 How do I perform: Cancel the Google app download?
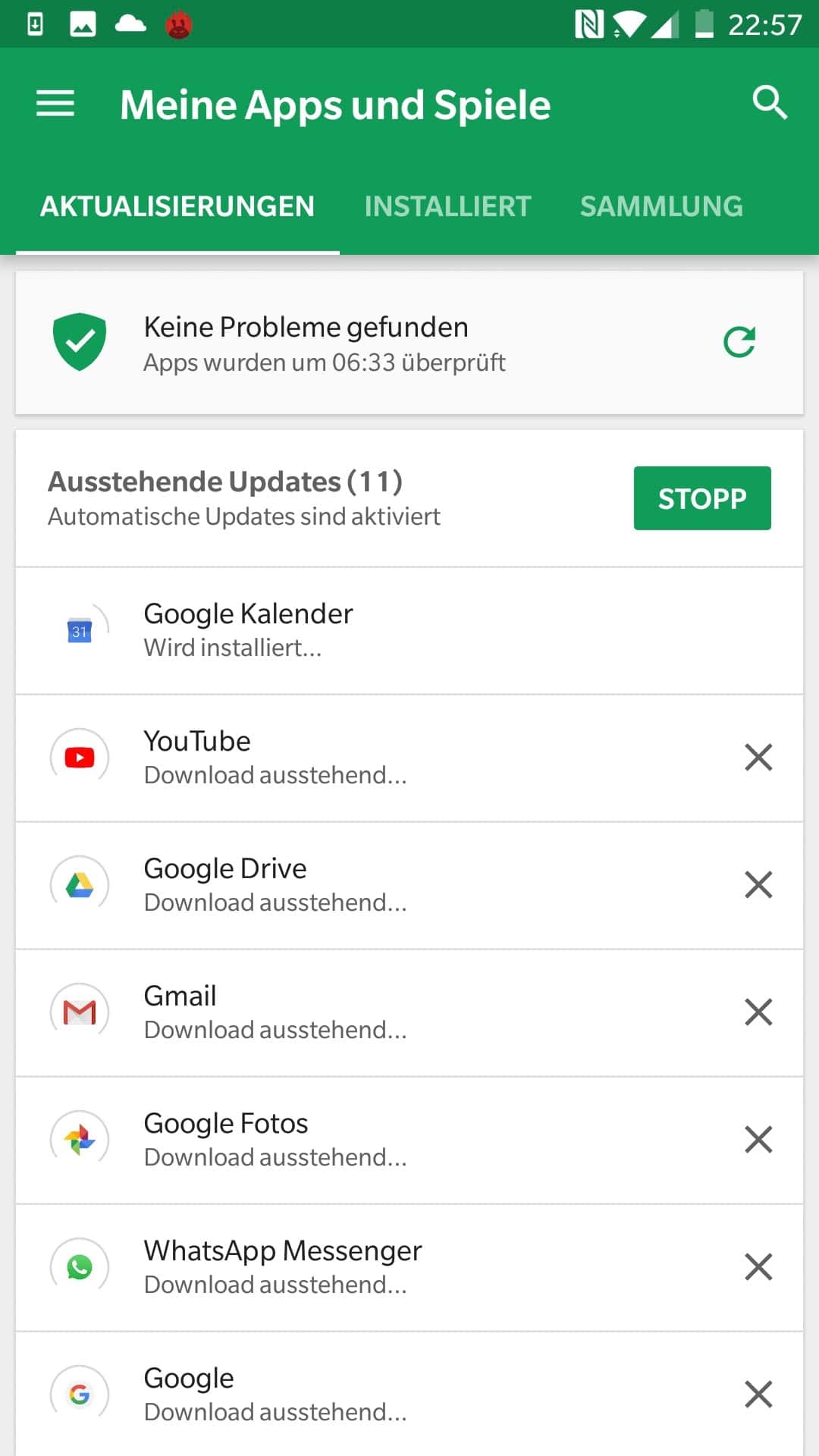click(x=758, y=1394)
